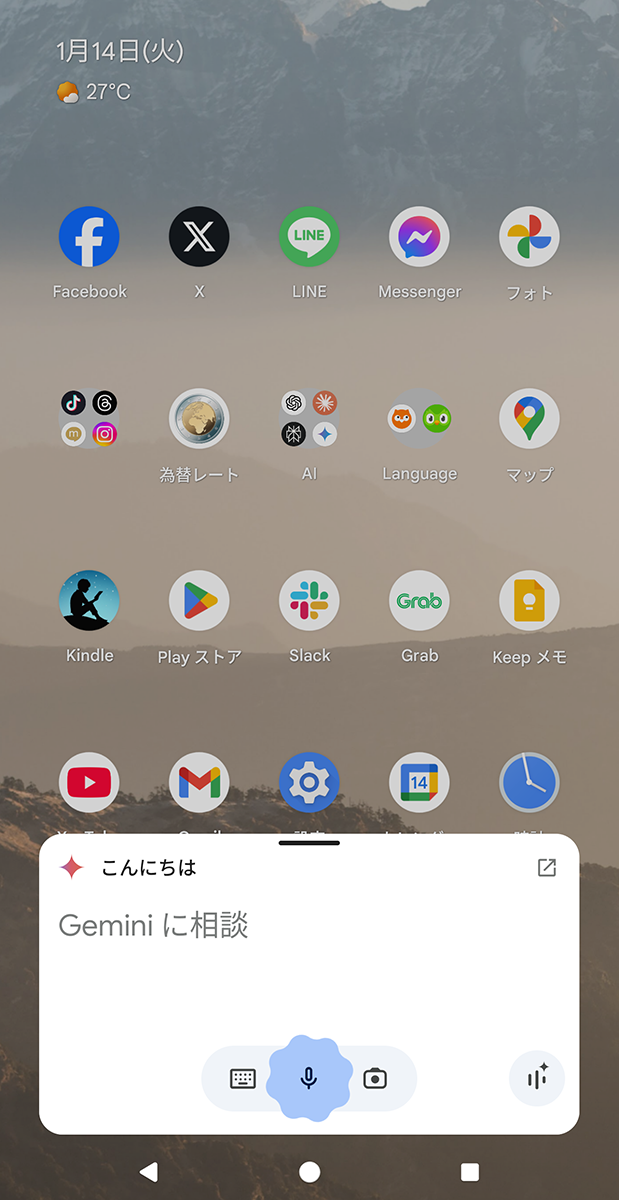
Task: Open Play ストア
Action: point(199,602)
